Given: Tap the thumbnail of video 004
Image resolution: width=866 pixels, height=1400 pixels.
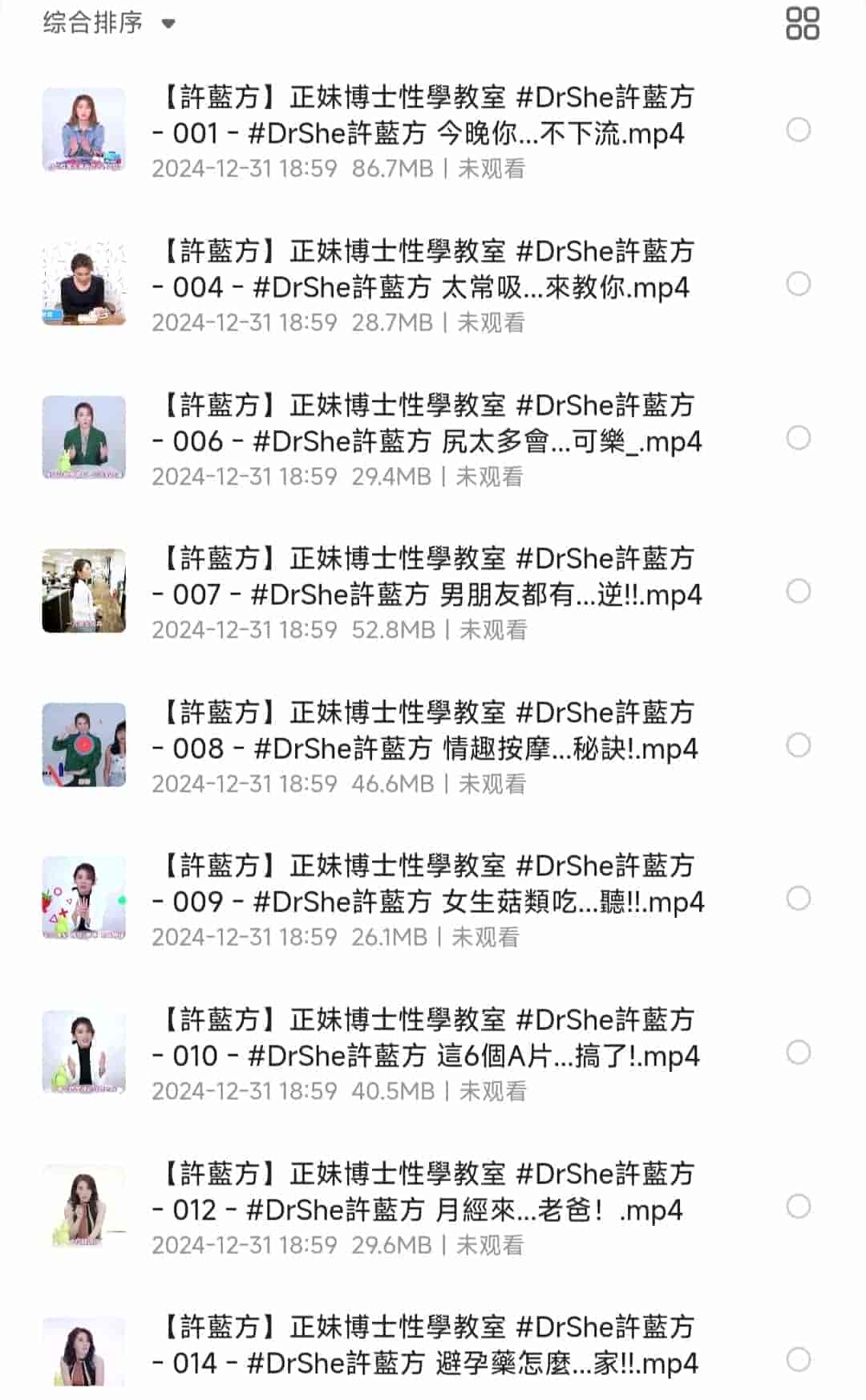Looking at the screenshot, I should coord(84,285).
